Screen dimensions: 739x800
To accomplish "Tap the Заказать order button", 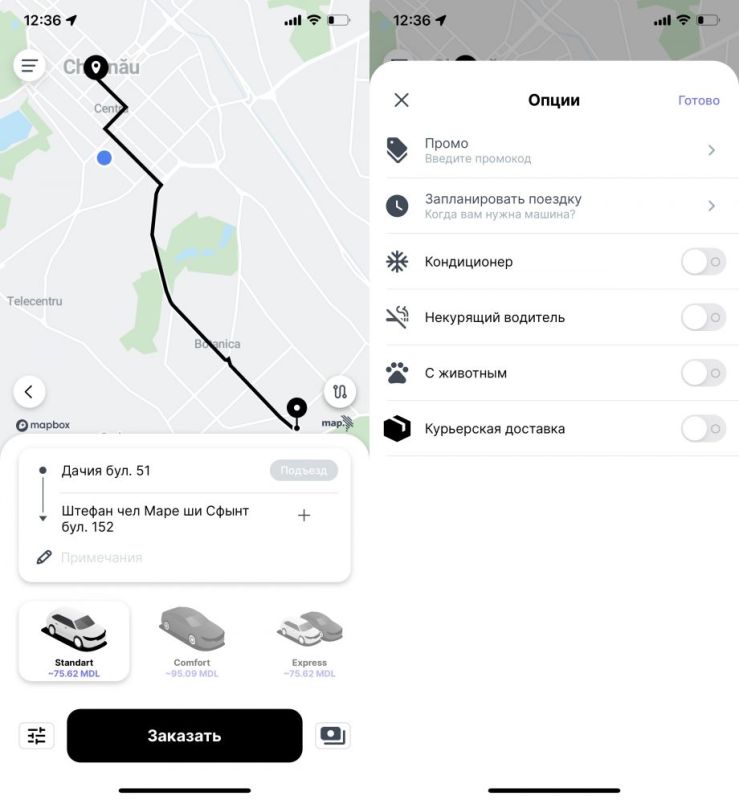I will [x=184, y=736].
